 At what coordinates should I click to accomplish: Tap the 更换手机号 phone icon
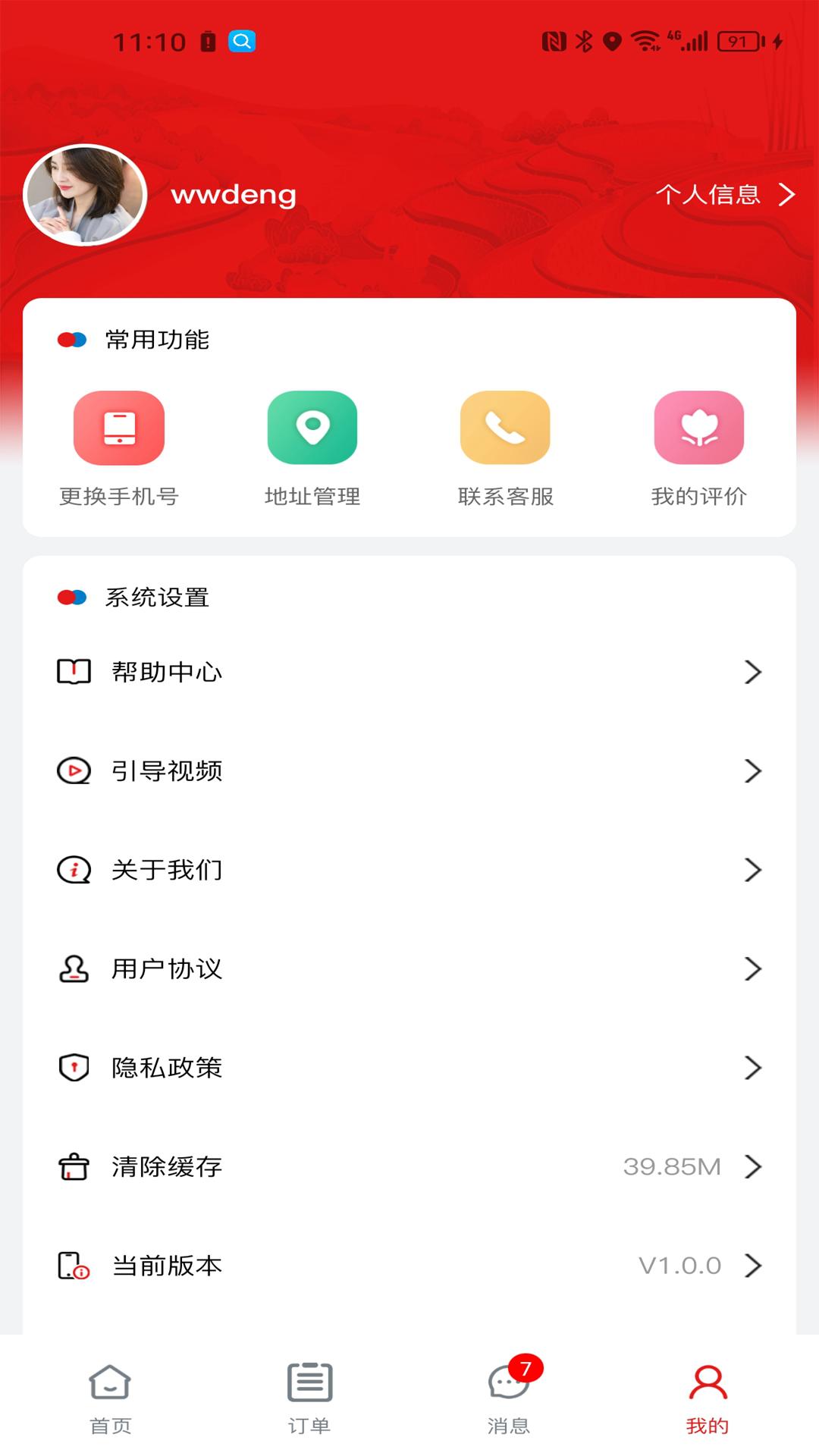(x=118, y=427)
